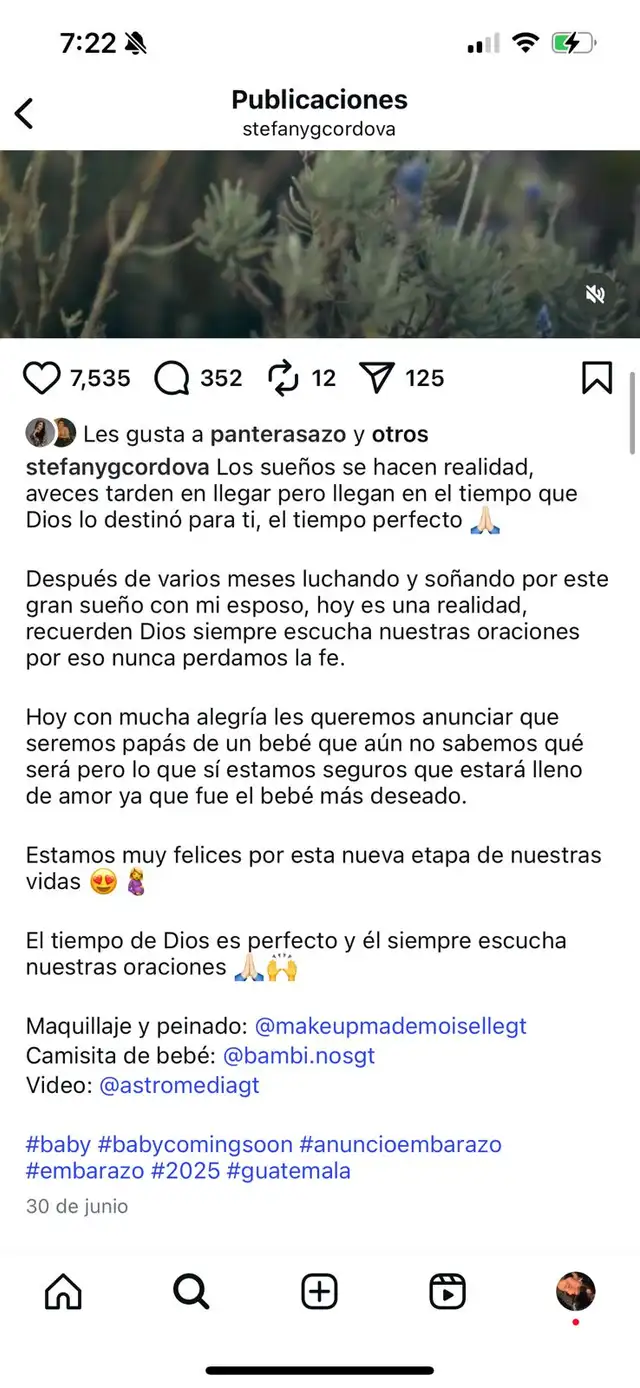The image size is (640, 1388).
Task: Open stefanygcordova's profile from caption
Action: point(118,468)
